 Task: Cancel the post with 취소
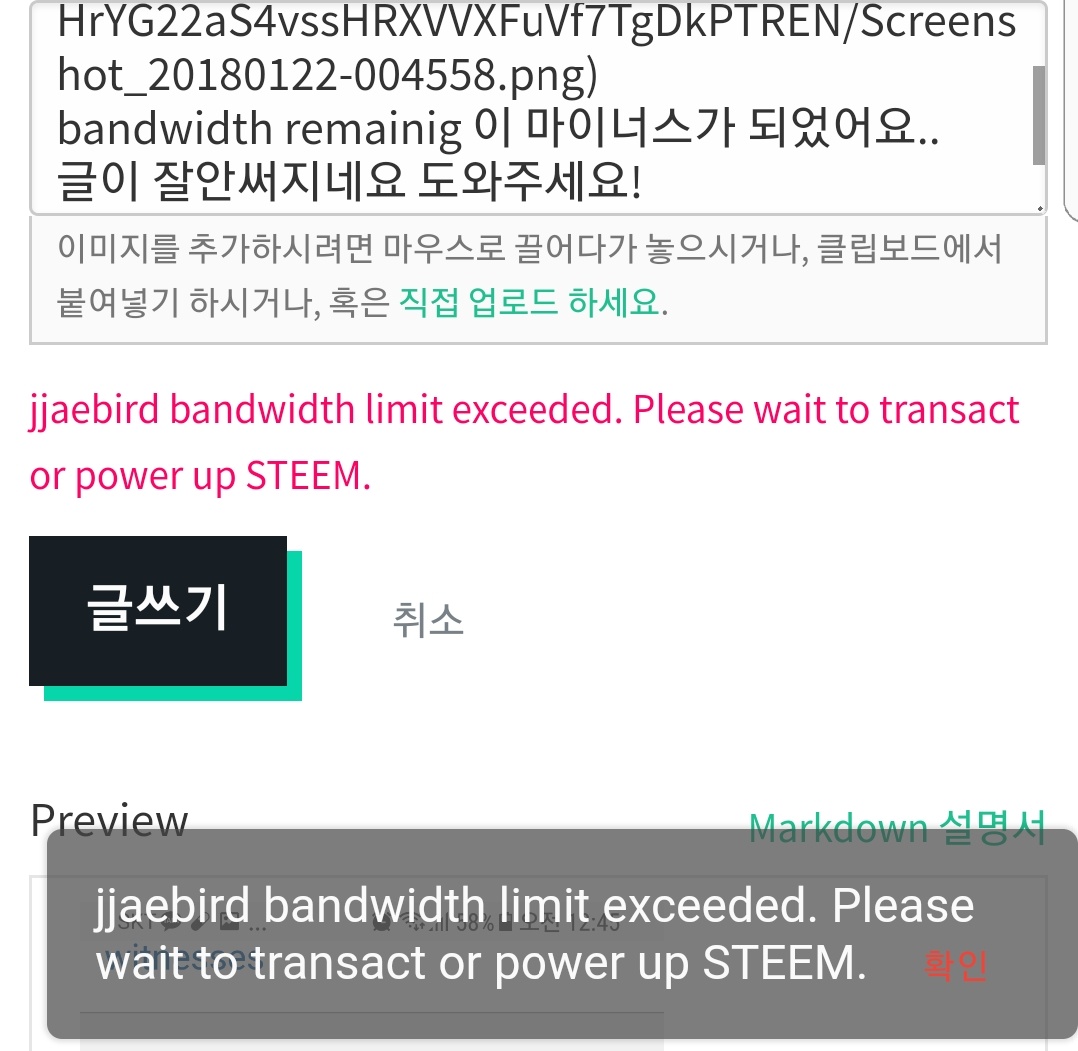pyautogui.click(x=428, y=620)
